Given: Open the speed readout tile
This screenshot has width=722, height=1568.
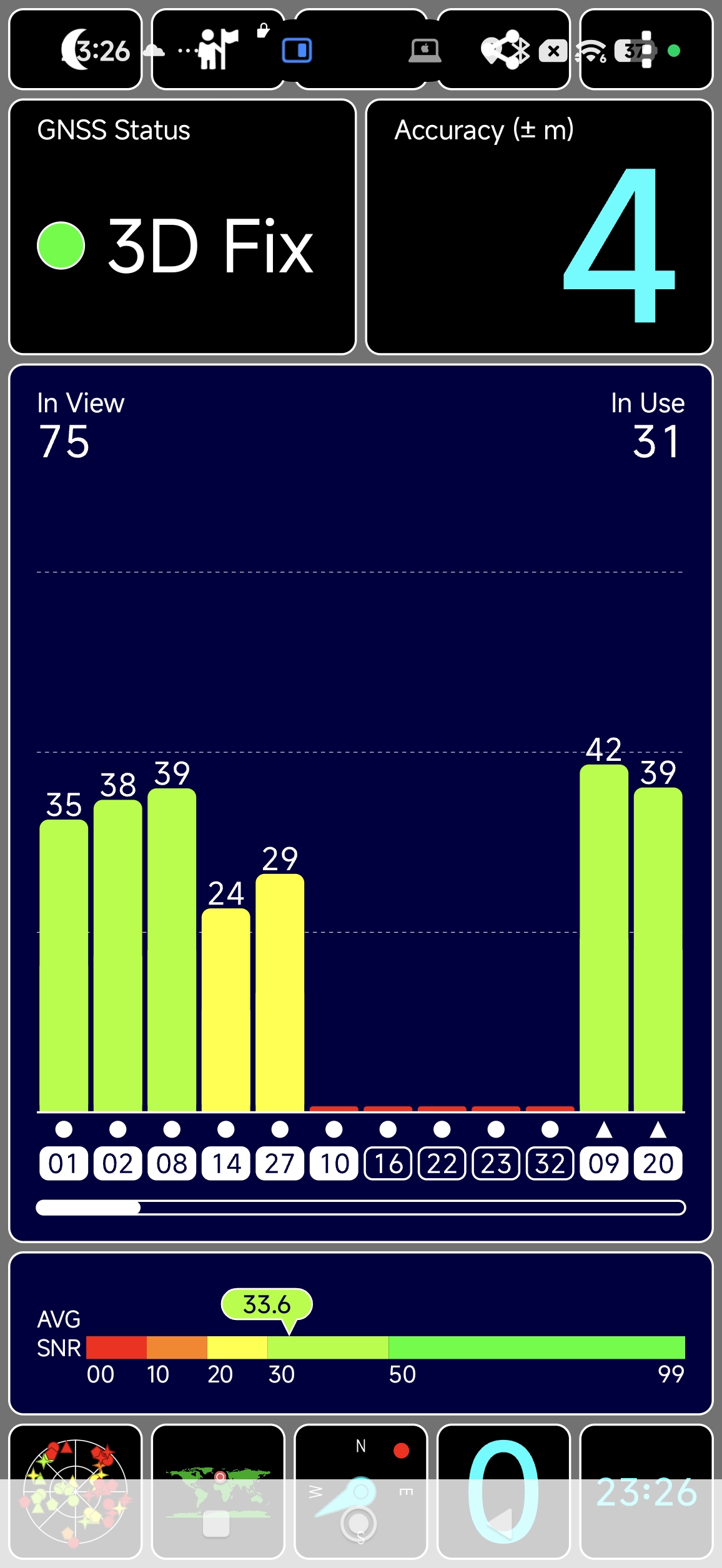Looking at the screenshot, I should 503,1491.
